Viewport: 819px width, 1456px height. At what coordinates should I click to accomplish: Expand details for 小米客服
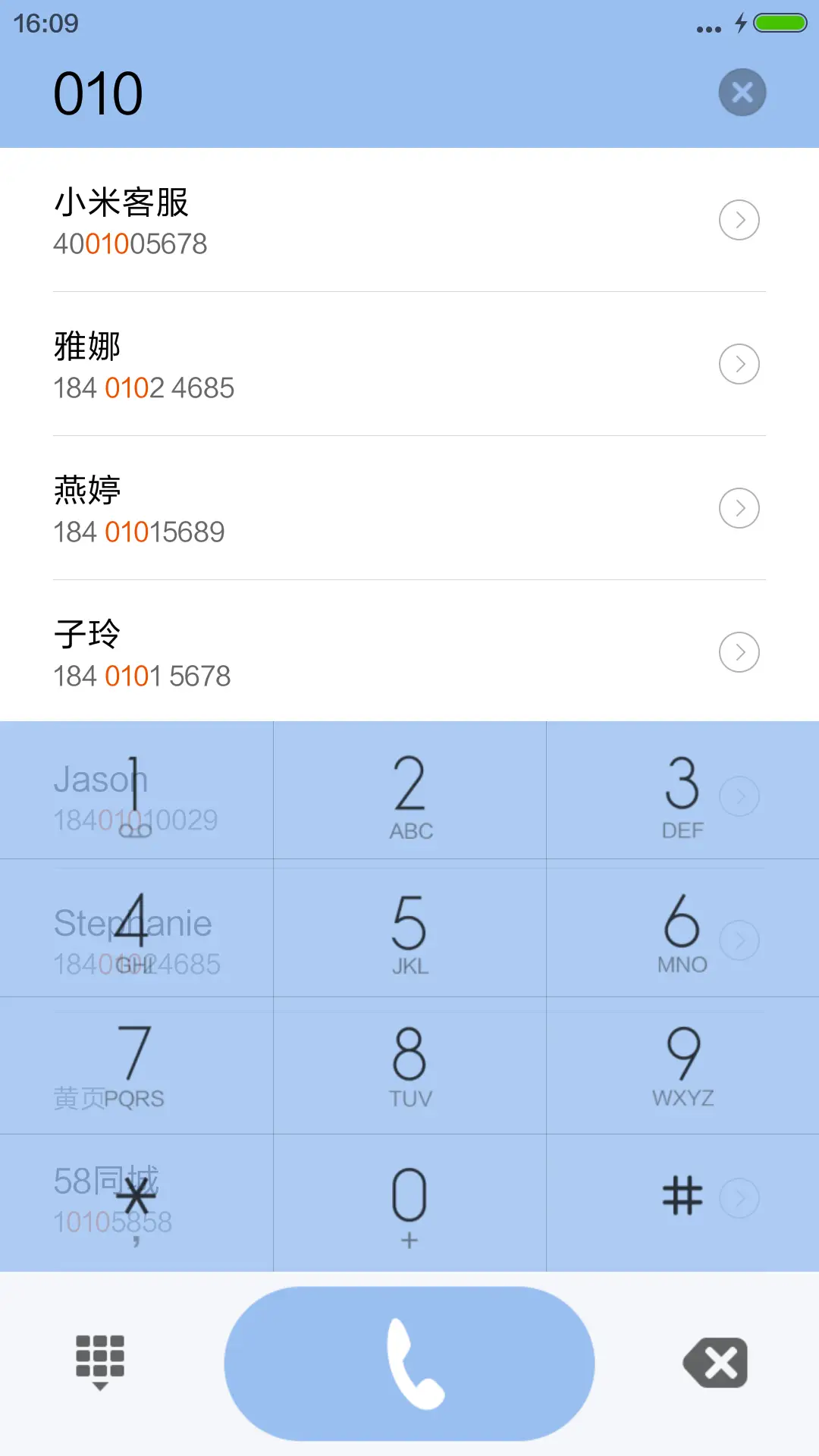click(x=739, y=220)
